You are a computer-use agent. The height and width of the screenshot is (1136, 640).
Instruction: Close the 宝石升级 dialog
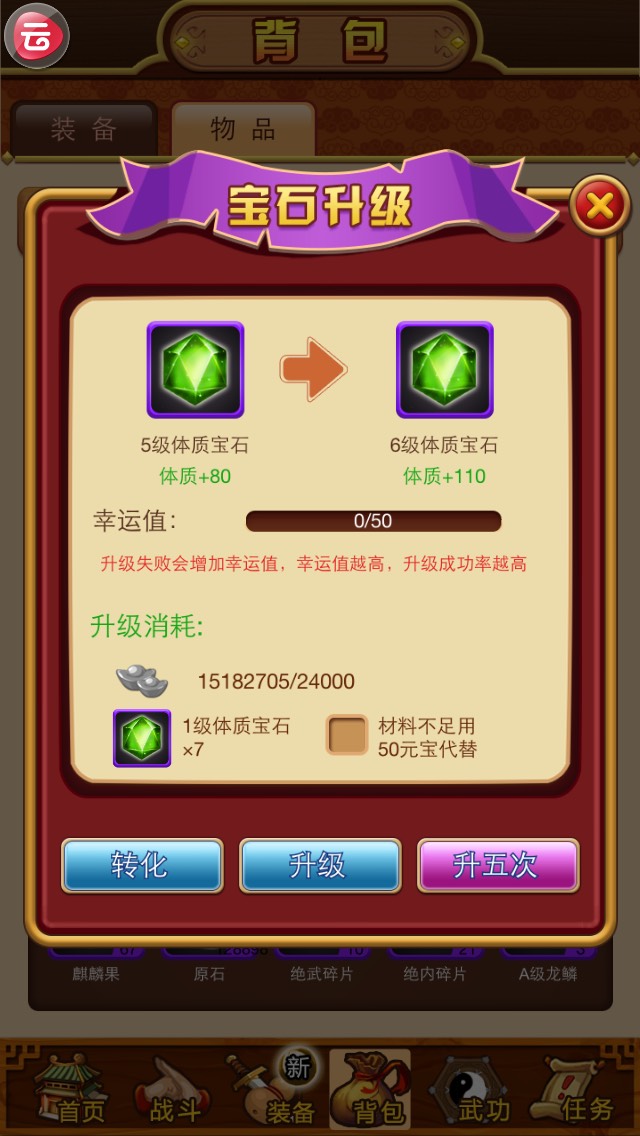599,207
